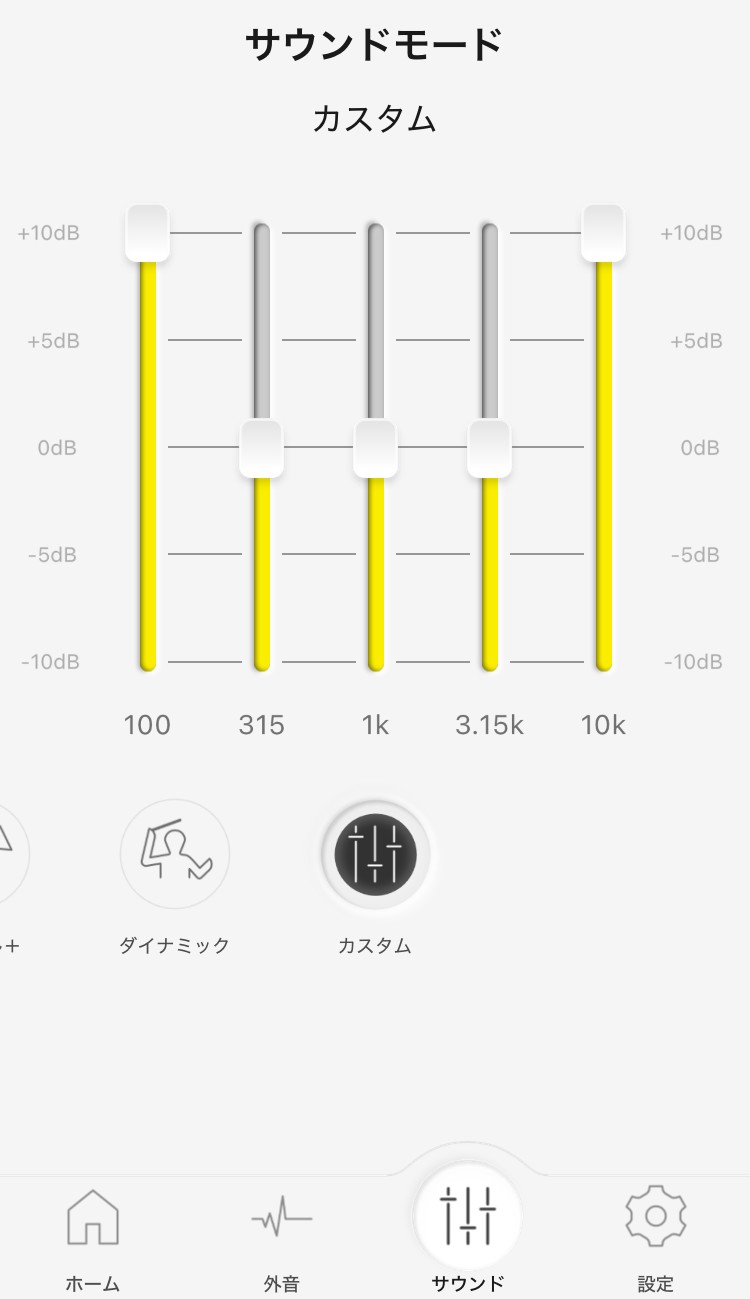The height and width of the screenshot is (1299, 750).
Task: Select the ダイナミック sound mode
Action: tap(175, 855)
